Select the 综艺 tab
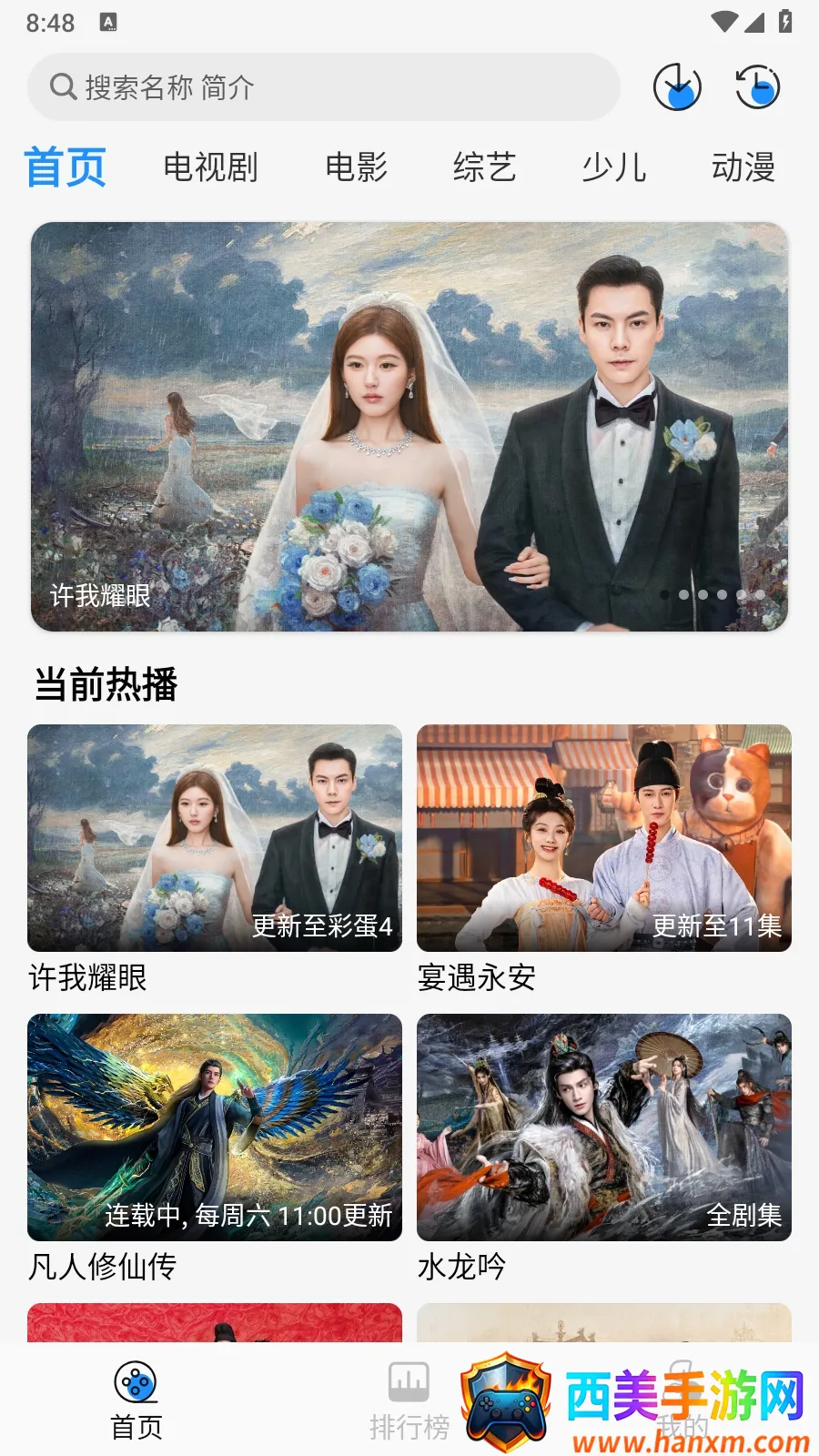Screen dimensions: 819x1456 pyautogui.click(x=484, y=167)
